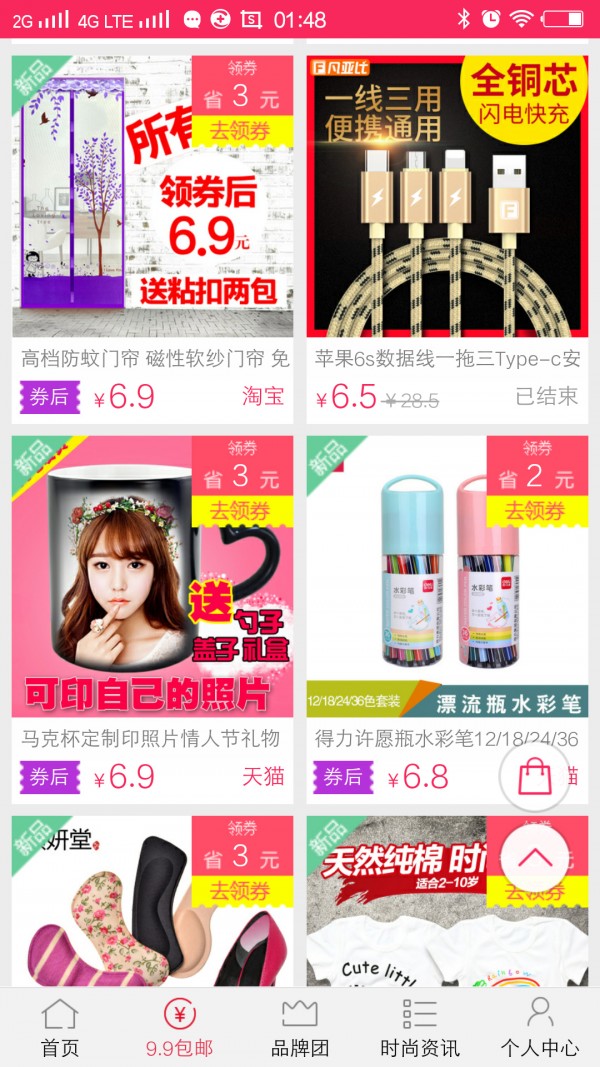Open the 天然纯棉 T-shirt product card
The height and width of the screenshot is (1067, 600).
(447, 901)
